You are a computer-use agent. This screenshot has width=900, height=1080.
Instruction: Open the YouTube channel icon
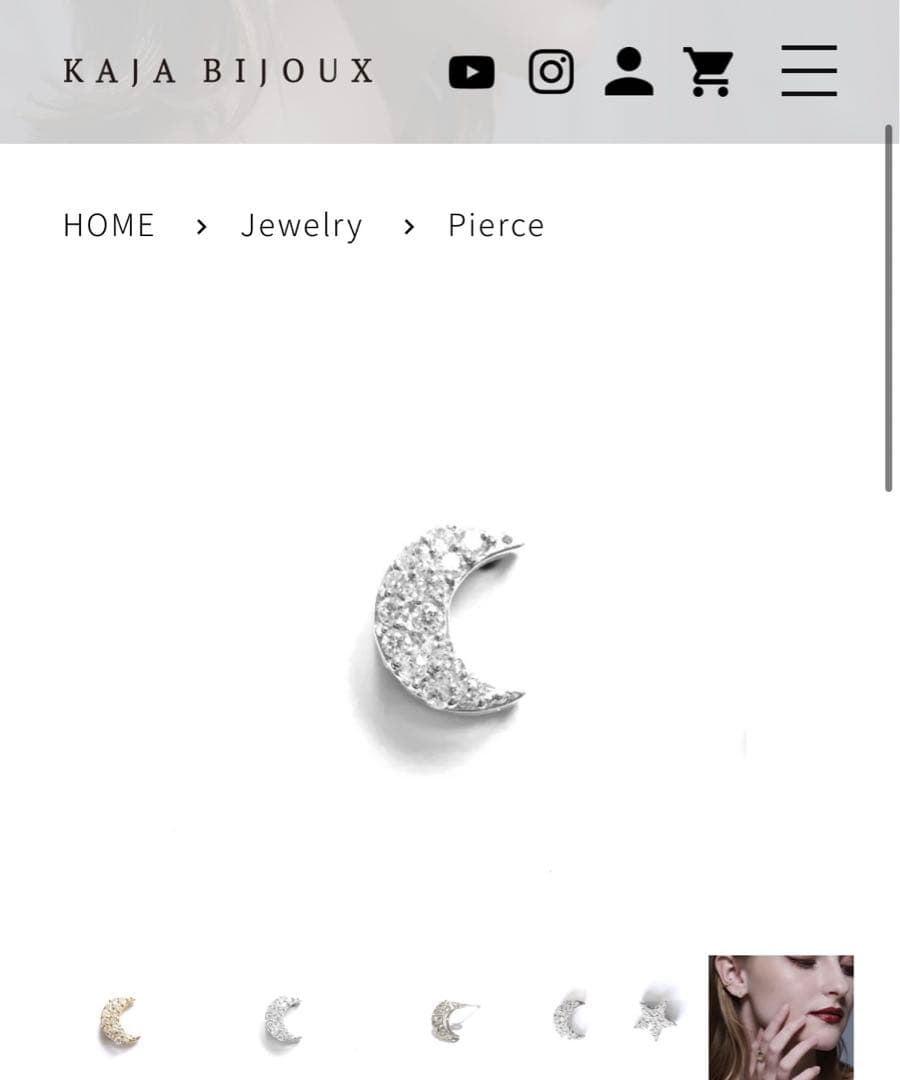tap(471, 72)
